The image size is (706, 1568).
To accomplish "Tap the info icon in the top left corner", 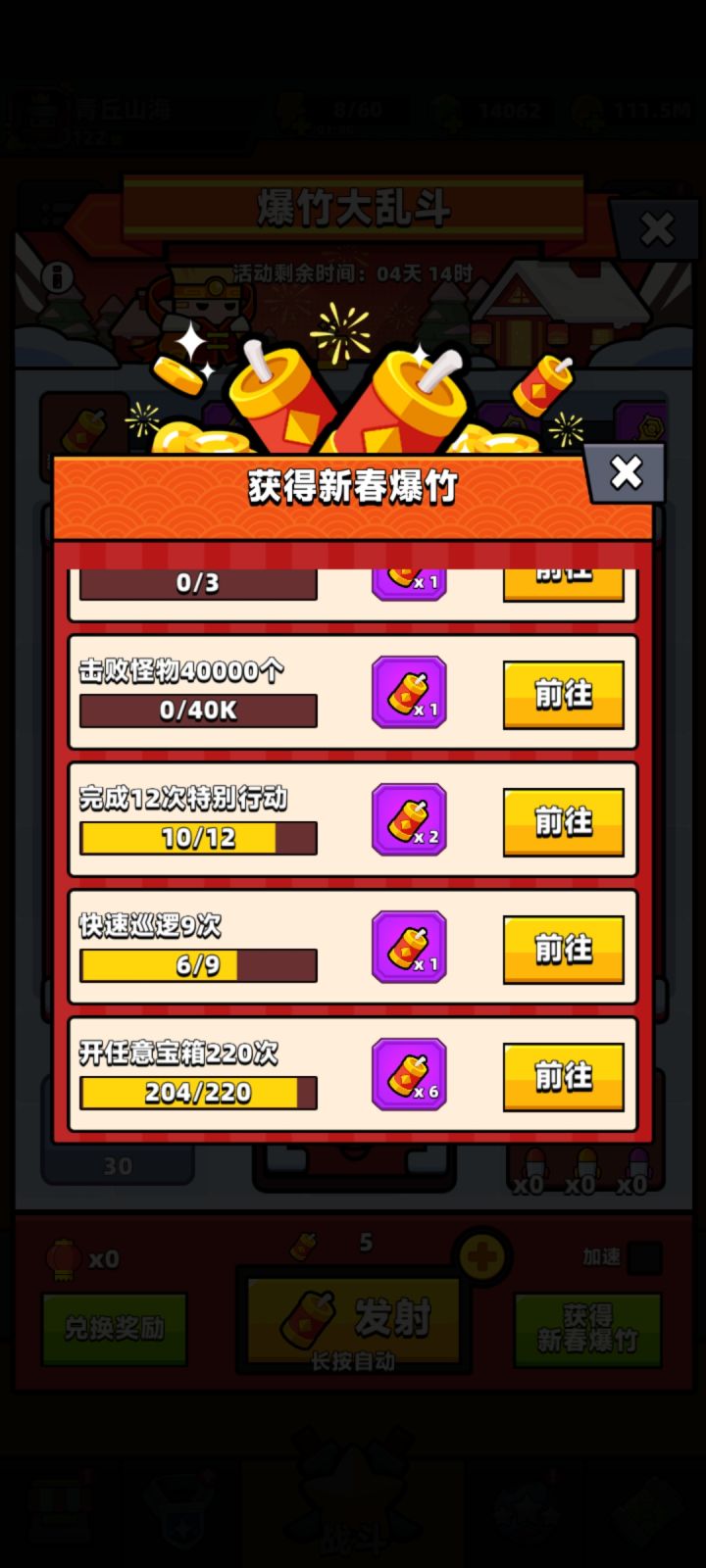I will click(56, 279).
